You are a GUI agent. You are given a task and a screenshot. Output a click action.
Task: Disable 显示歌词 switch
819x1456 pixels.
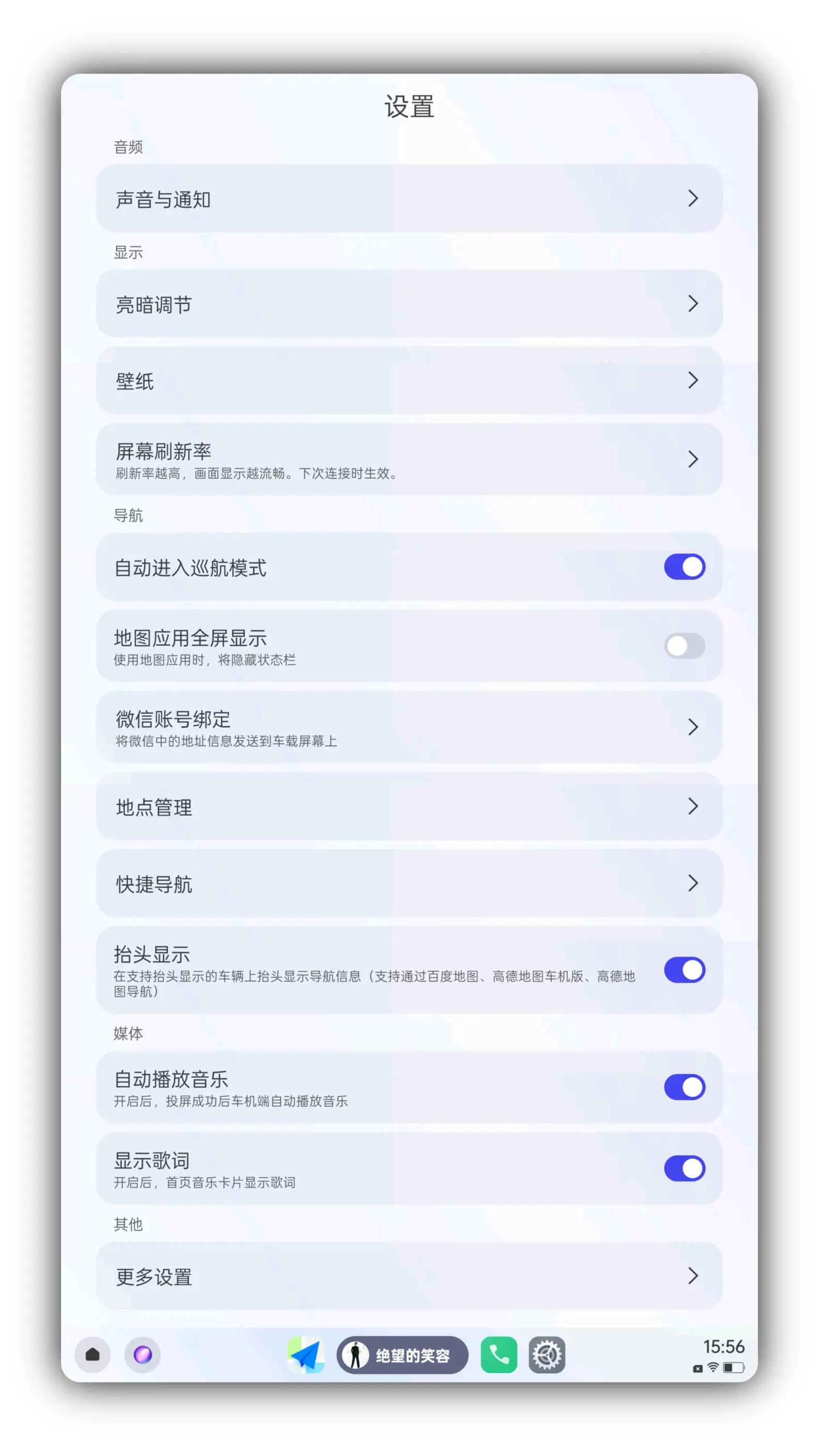coord(684,1168)
